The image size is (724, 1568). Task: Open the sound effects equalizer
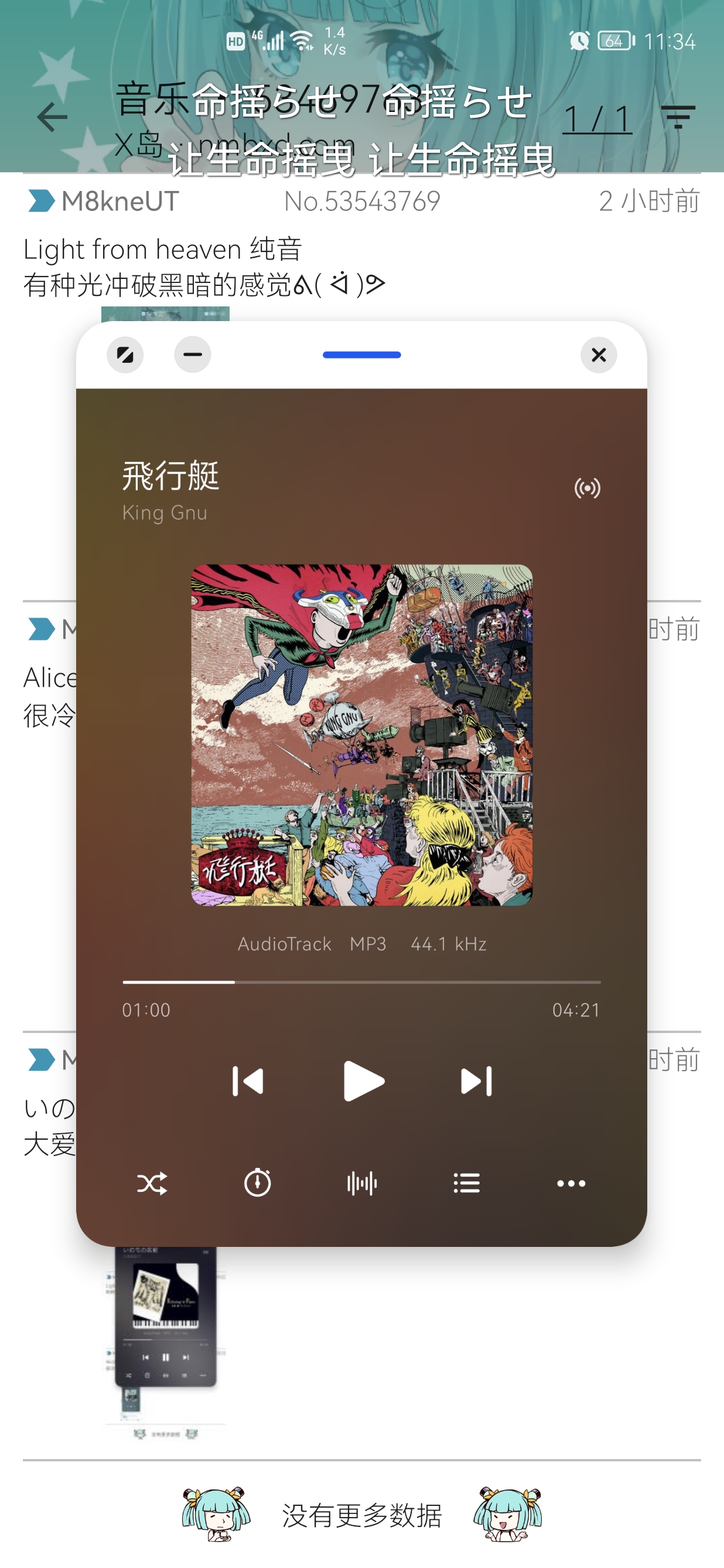point(362,1184)
